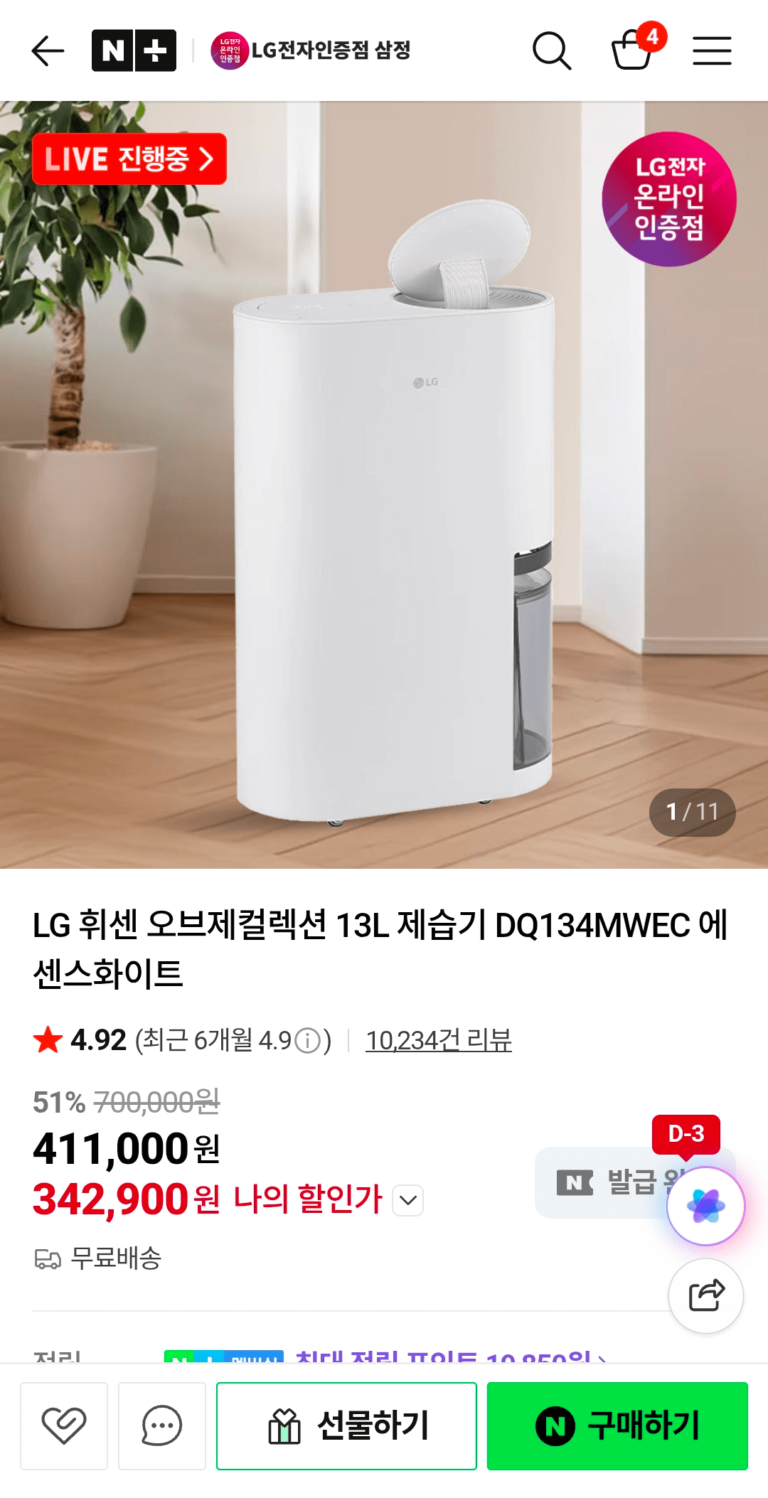Open the floating AI assistant button
The width and height of the screenshot is (768, 1498).
(x=706, y=1206)
